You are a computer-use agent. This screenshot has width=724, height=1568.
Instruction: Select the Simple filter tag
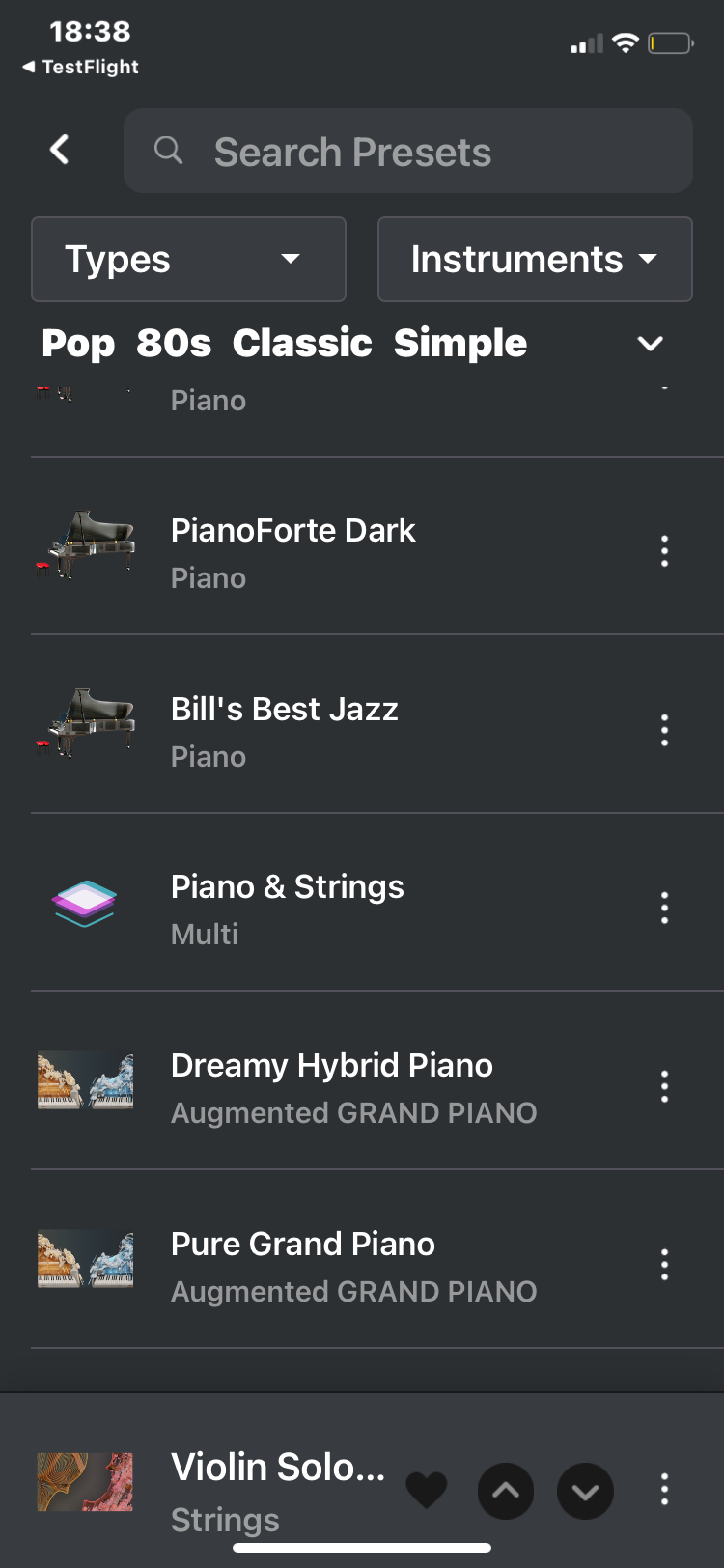tap(460, 343)
